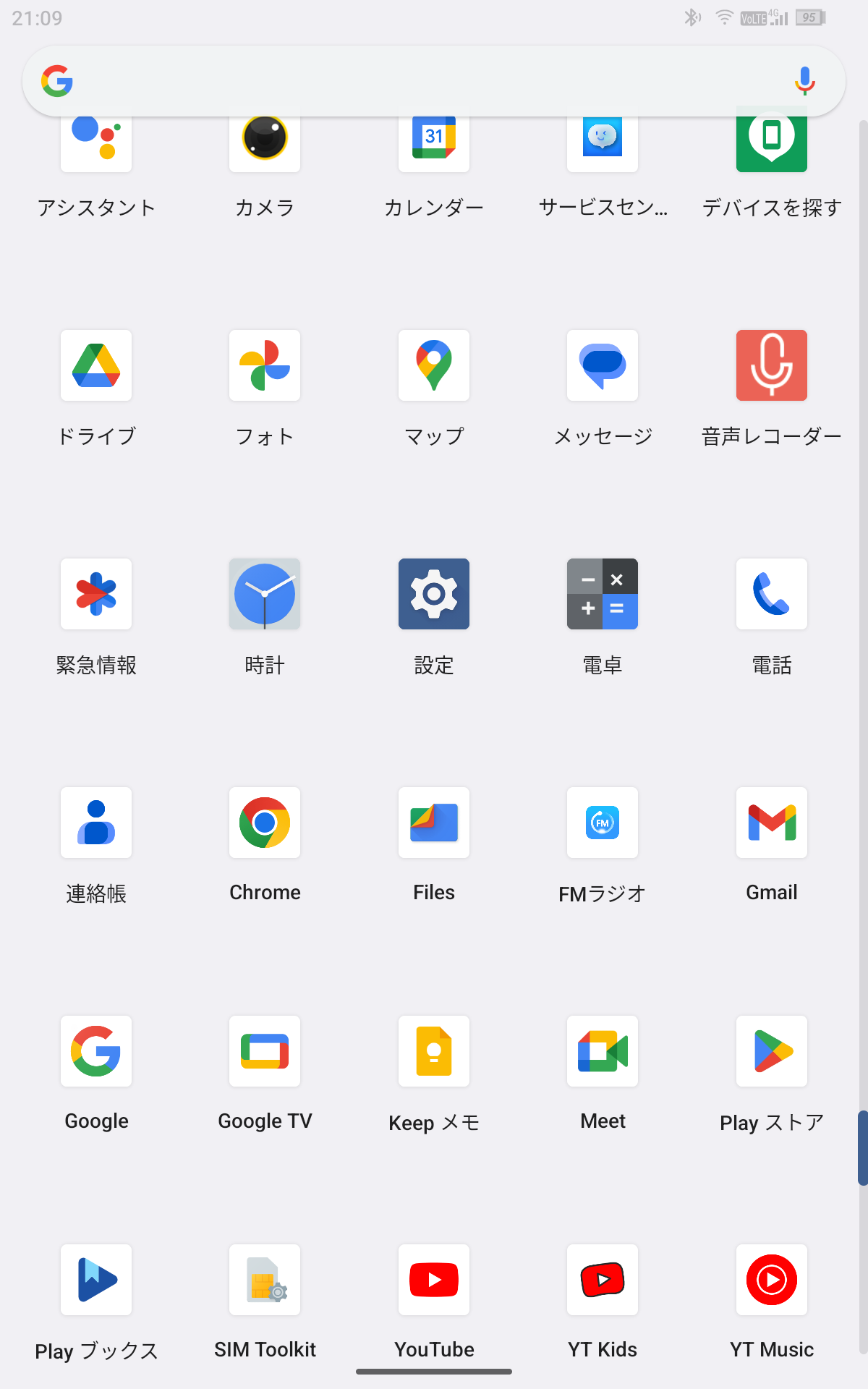Launch Play ストア

[x=772, y=1051]
